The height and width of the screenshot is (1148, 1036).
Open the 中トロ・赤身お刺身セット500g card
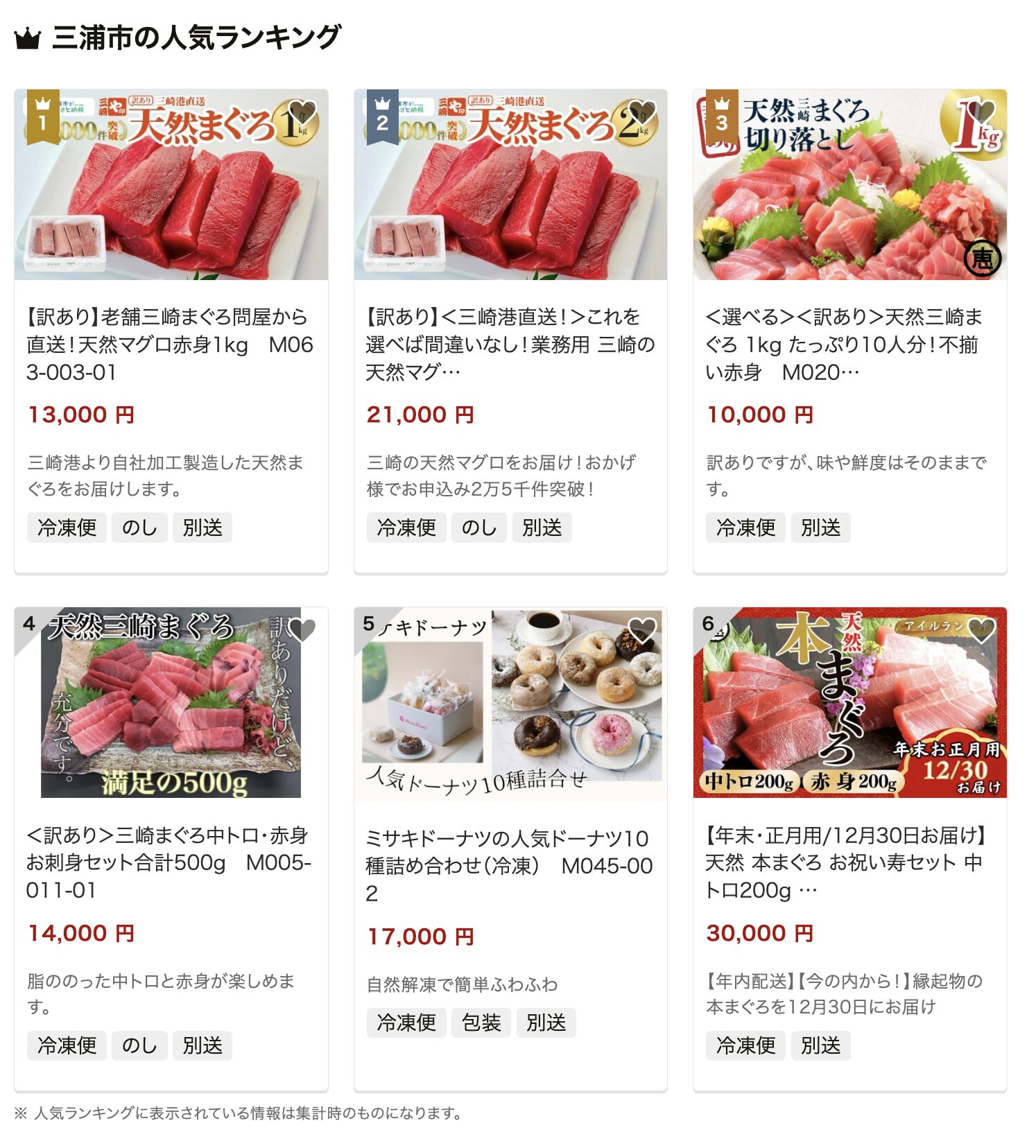[170, 862]
